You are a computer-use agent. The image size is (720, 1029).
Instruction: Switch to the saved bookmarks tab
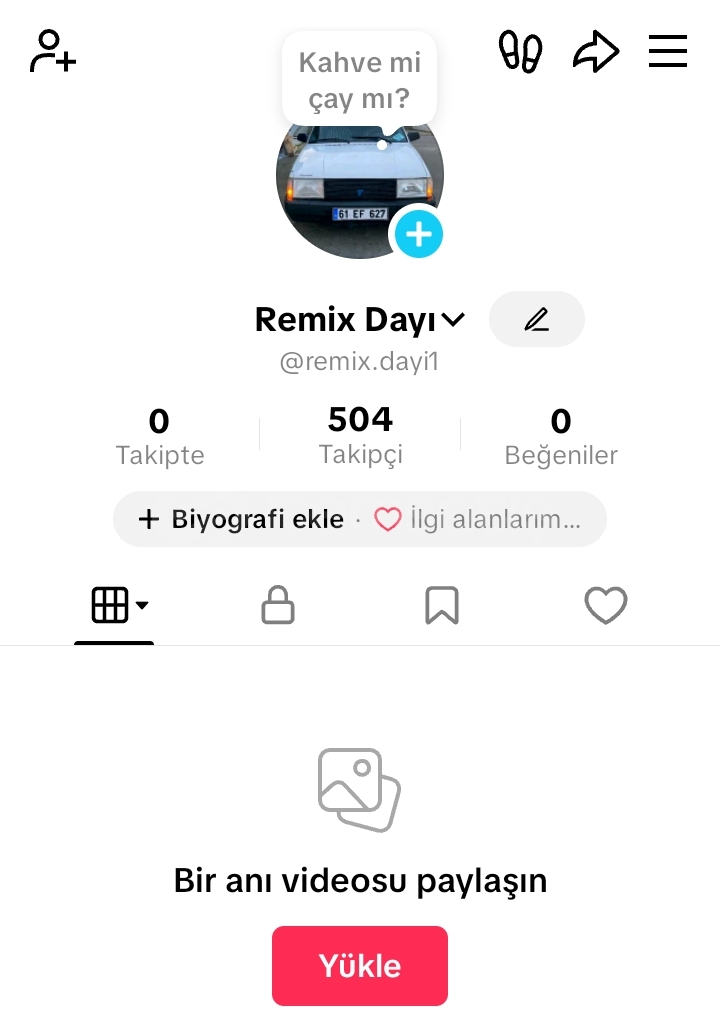pyautogui.click(x=442, y=606)
